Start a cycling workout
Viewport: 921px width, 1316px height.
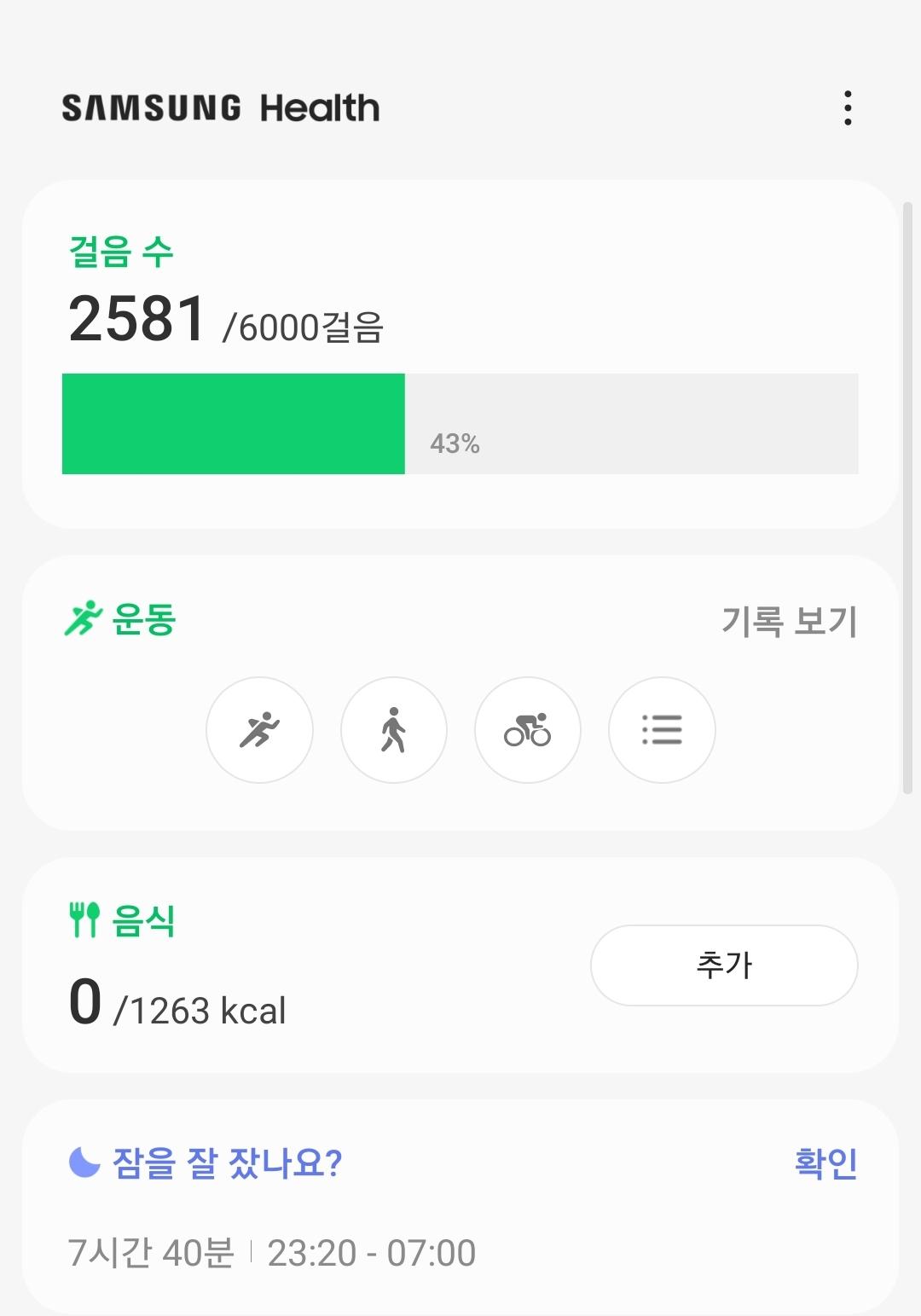(528, 730)
